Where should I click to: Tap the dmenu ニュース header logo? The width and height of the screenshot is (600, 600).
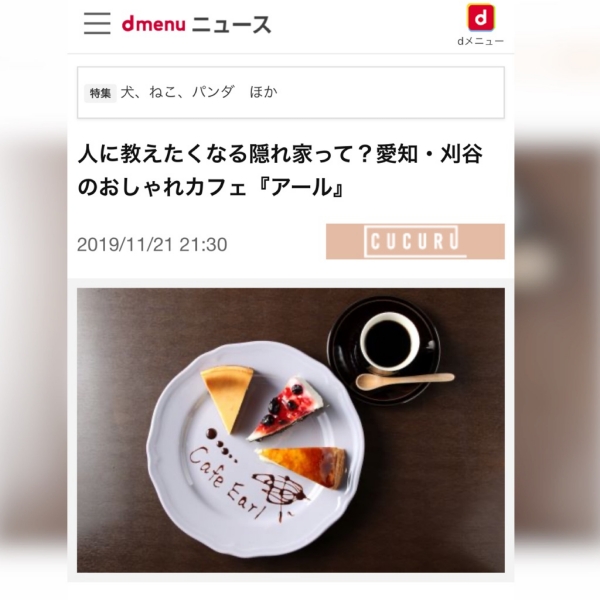tap(196, 24)
